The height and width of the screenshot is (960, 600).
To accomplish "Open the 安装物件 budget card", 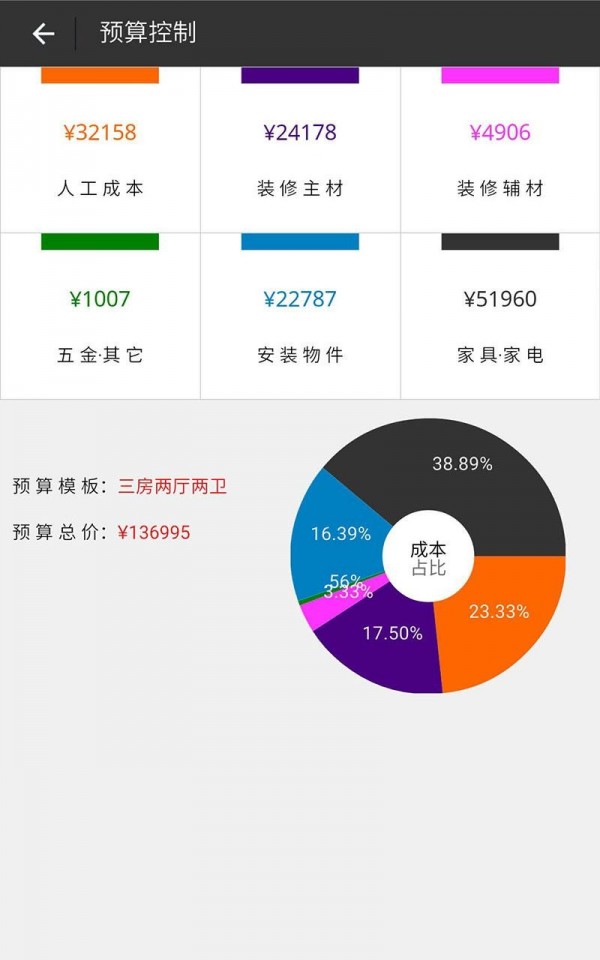I will click(300, 316).
